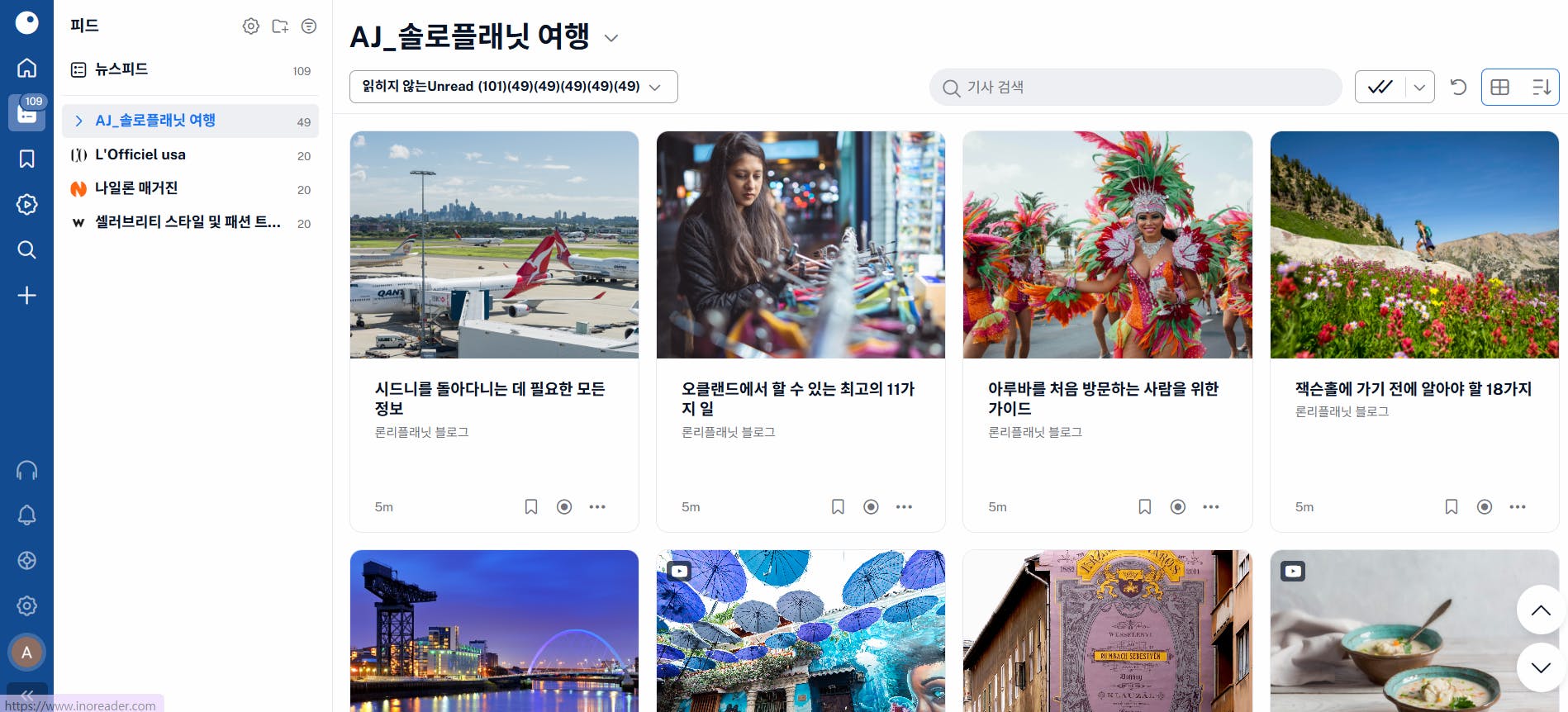Open the notifications bell in the sidebar
Viewport: 1568px width, 712px height.
pos(26,515)
